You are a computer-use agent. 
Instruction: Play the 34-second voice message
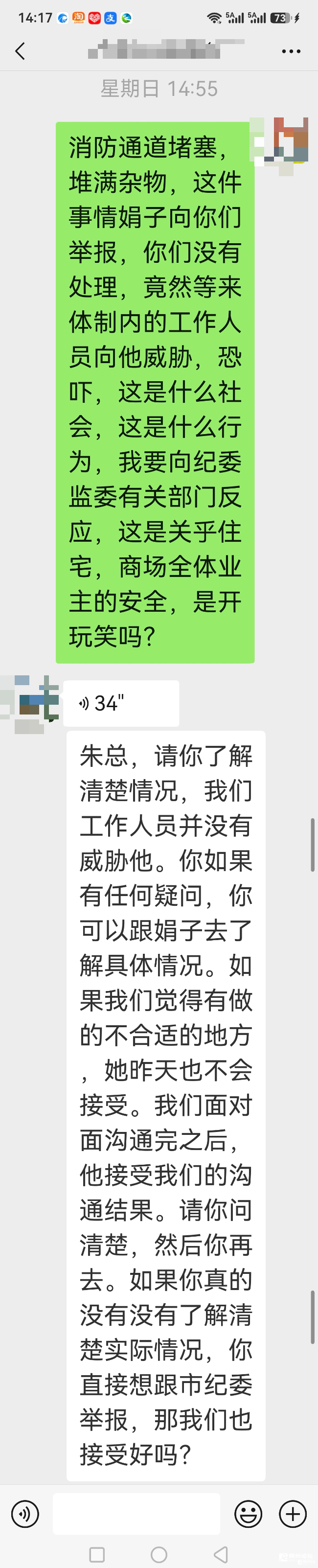tap(122, 703)
